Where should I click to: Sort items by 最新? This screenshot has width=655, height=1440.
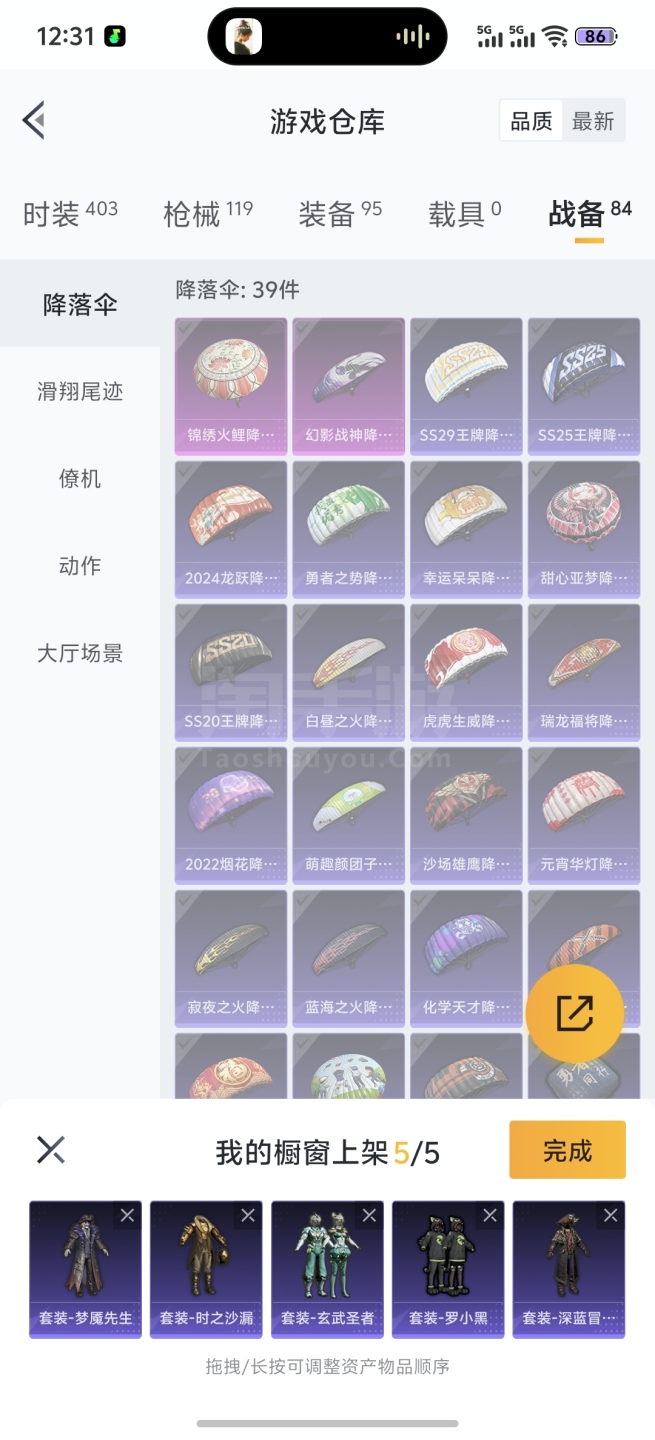(593, 121)
